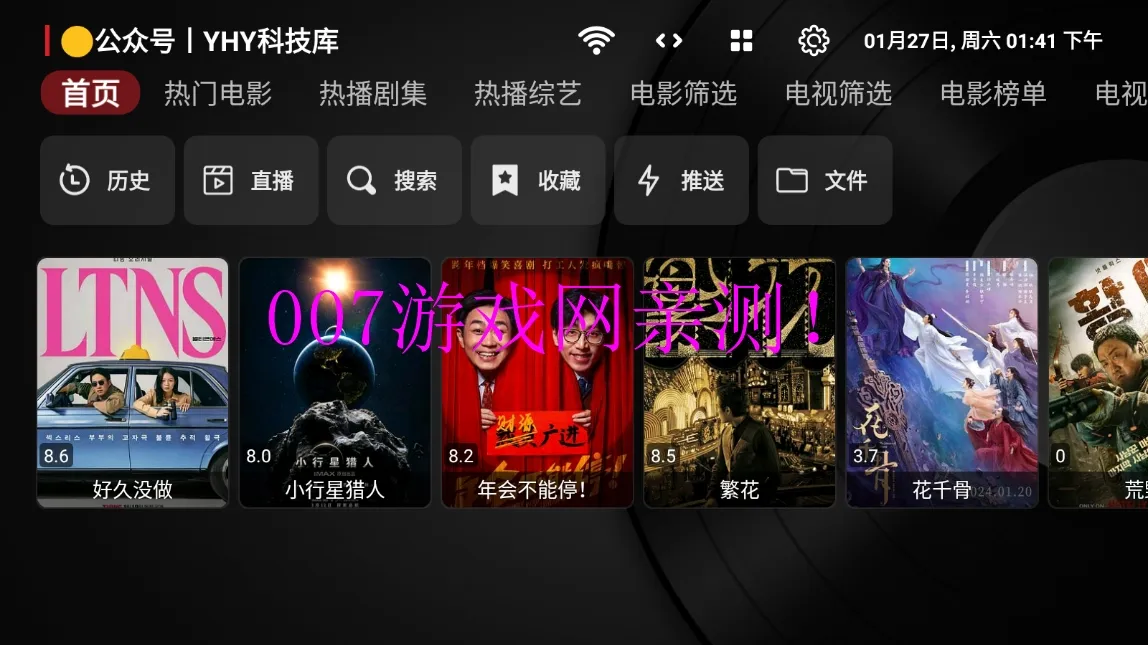Open 文件 file browser

click(x=825, y=181)
